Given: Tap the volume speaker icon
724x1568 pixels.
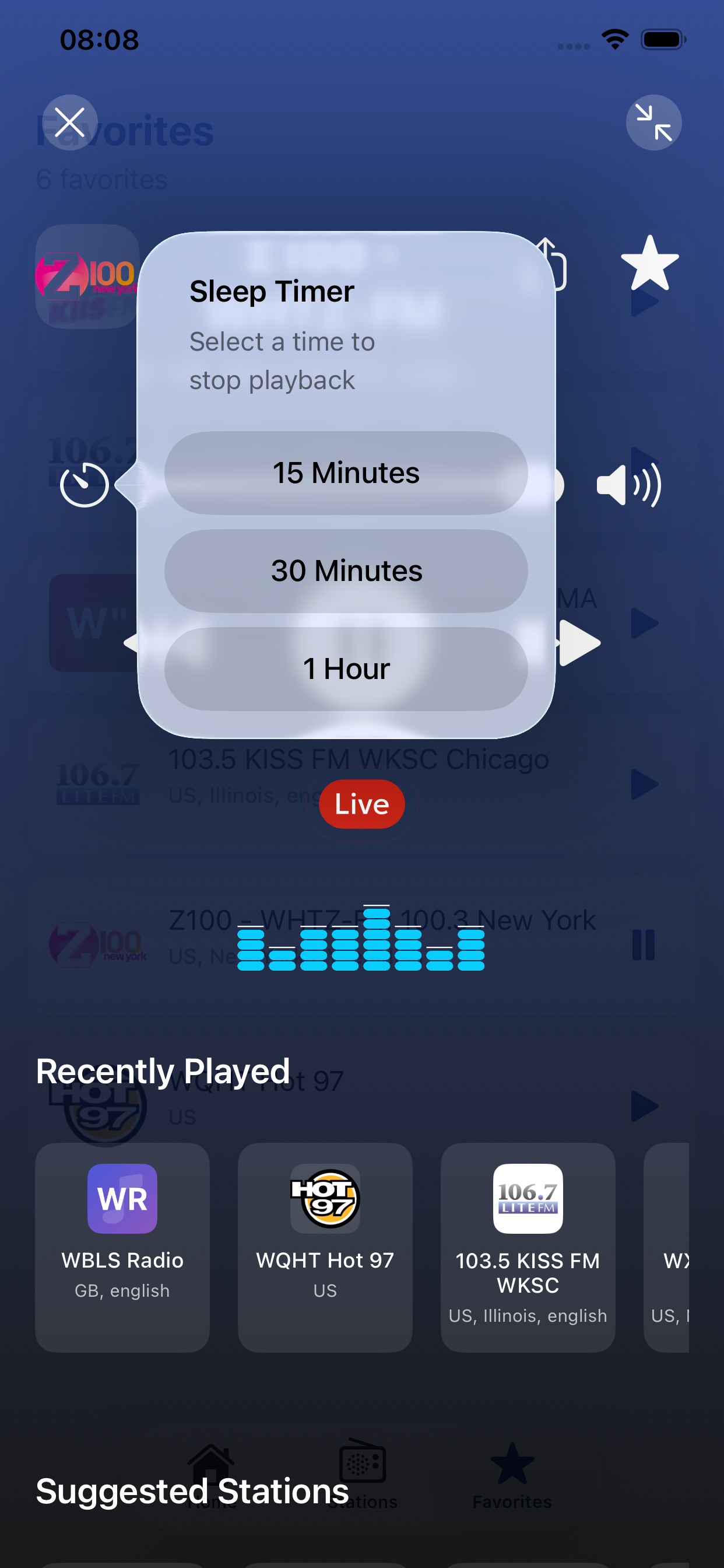Looking at the screenshot, I should click(629, 484).
